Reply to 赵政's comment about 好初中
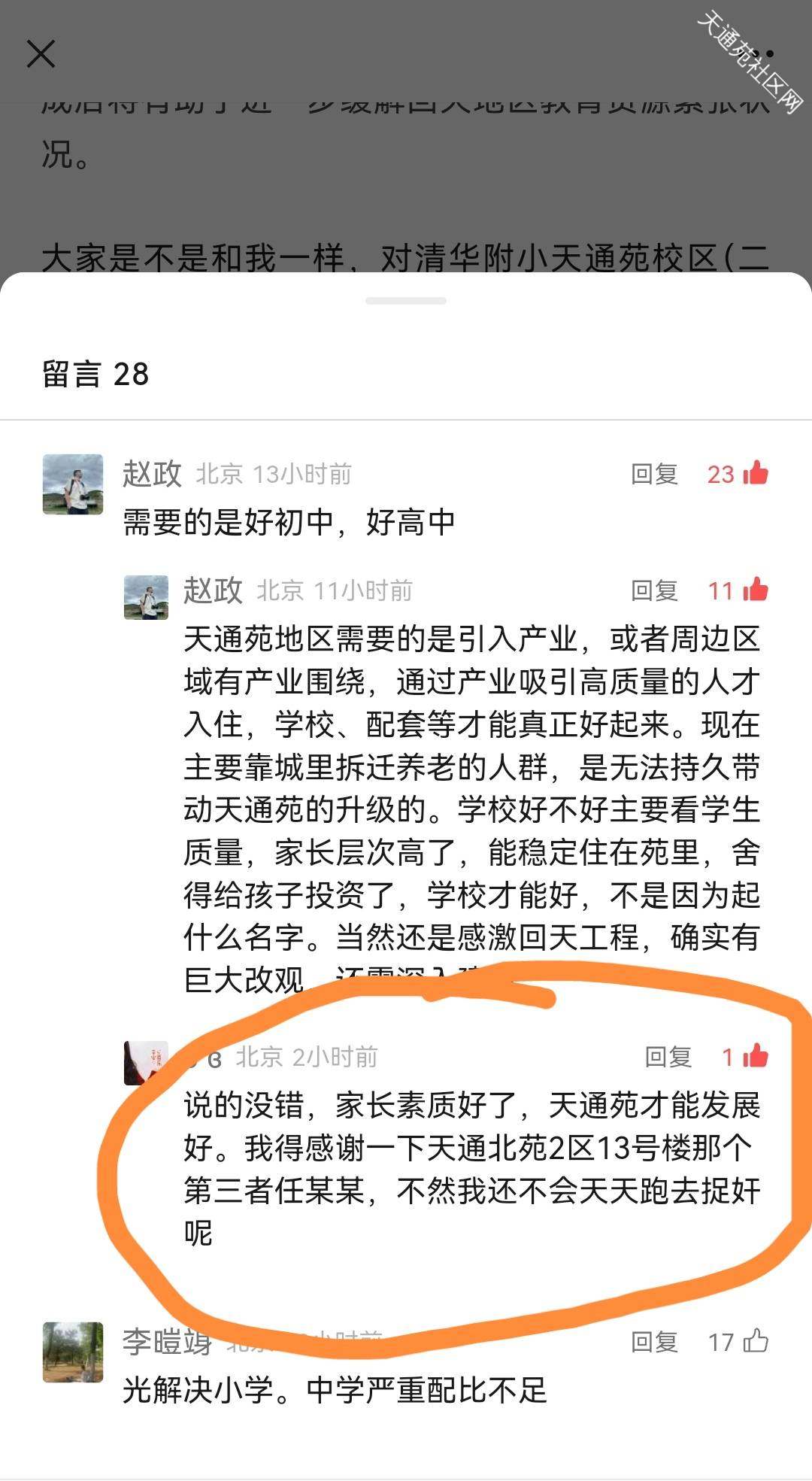The width and height of the screenshot is (812, 1481). (x=654, y=474)
